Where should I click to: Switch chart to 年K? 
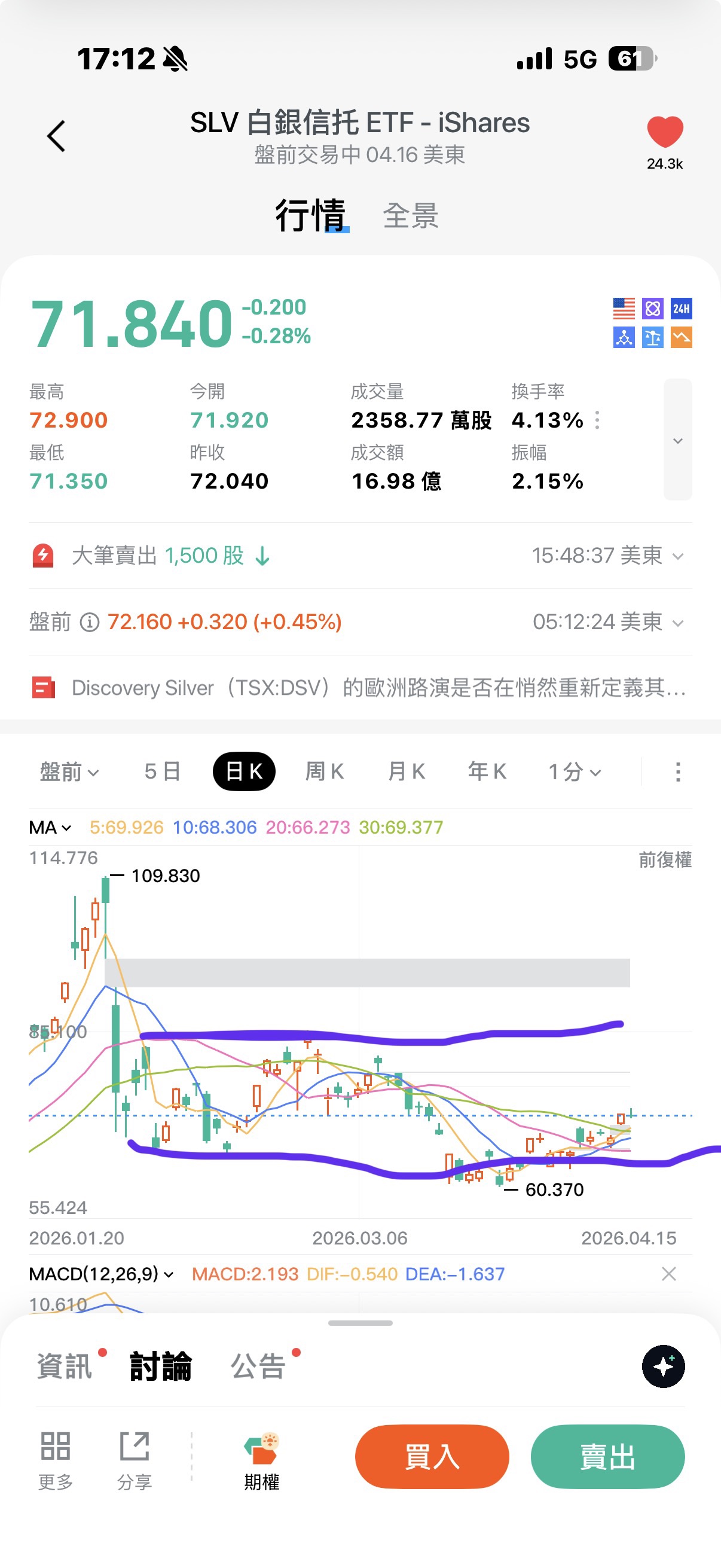coord(487,772)
